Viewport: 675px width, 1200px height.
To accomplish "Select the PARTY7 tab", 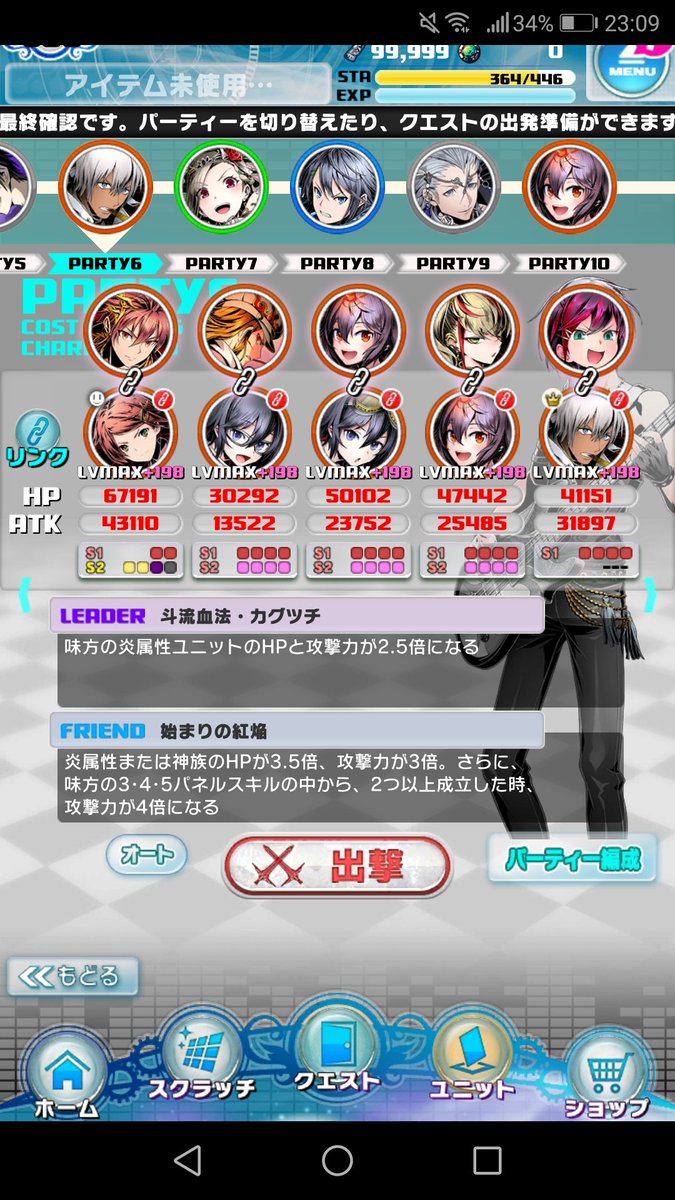I will [221, 263].
